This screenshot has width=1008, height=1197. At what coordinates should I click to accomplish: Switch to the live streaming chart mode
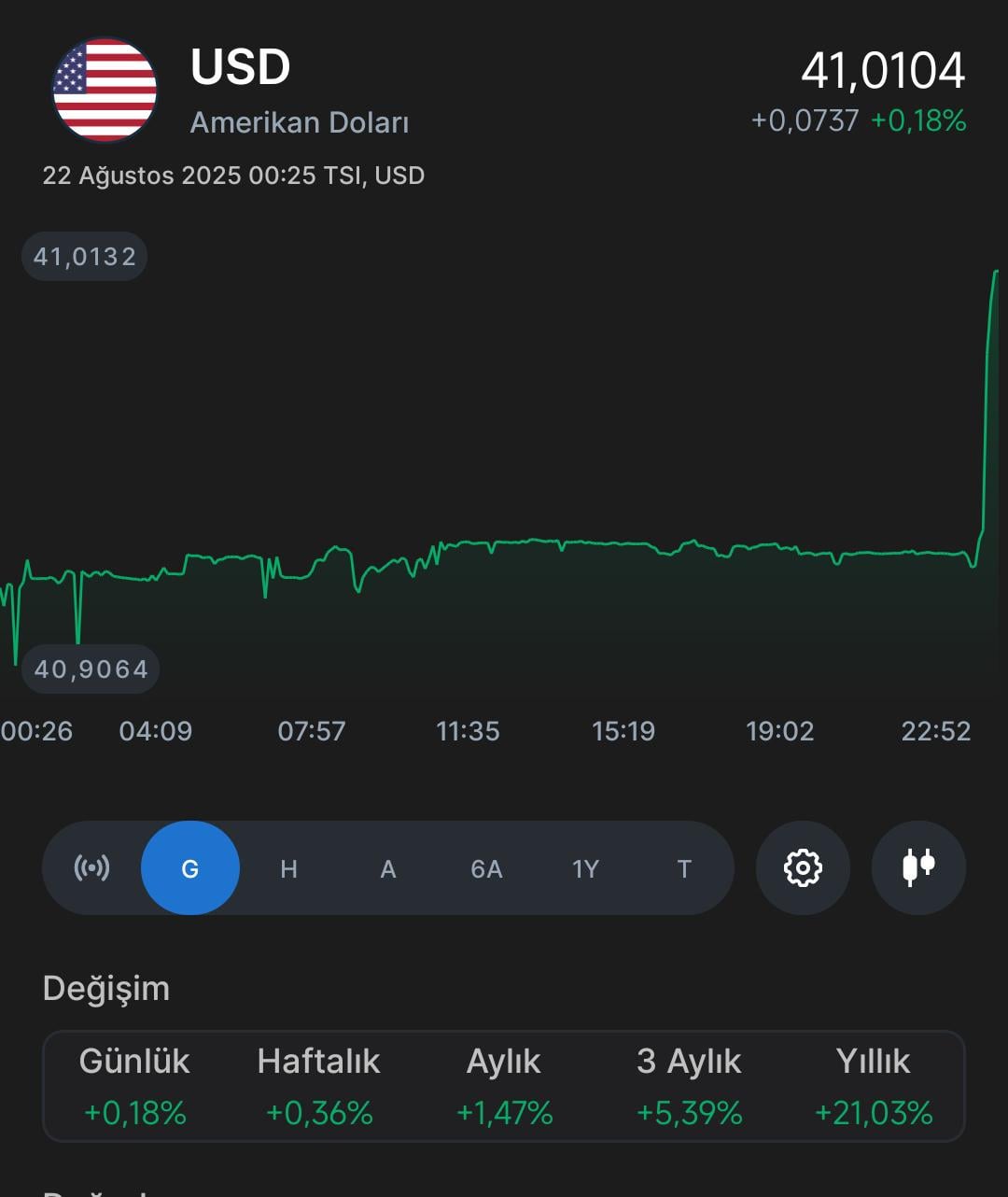(91, 868)
